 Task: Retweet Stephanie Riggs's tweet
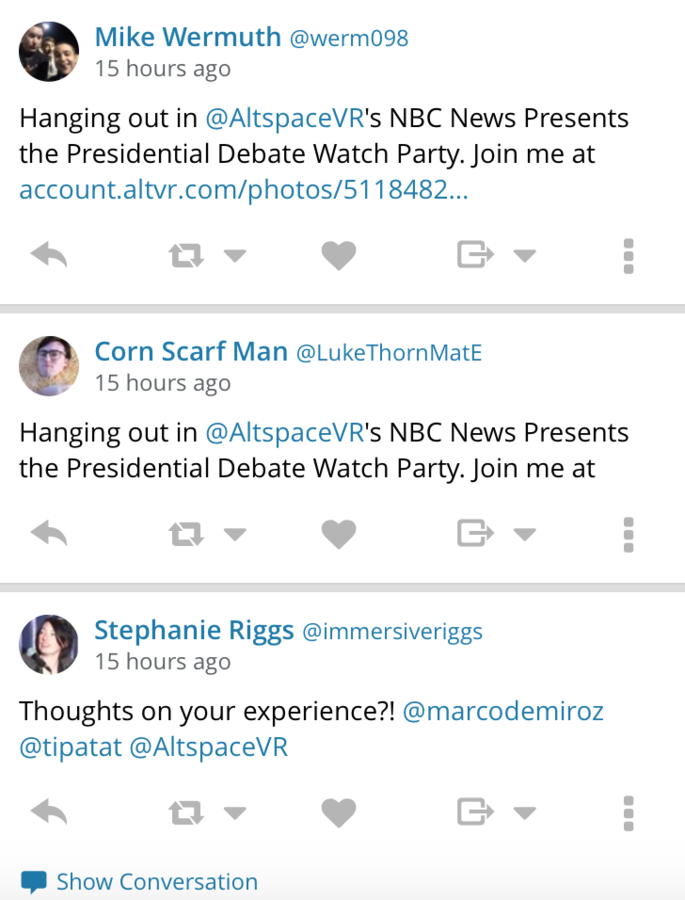(x=185, y=812)
